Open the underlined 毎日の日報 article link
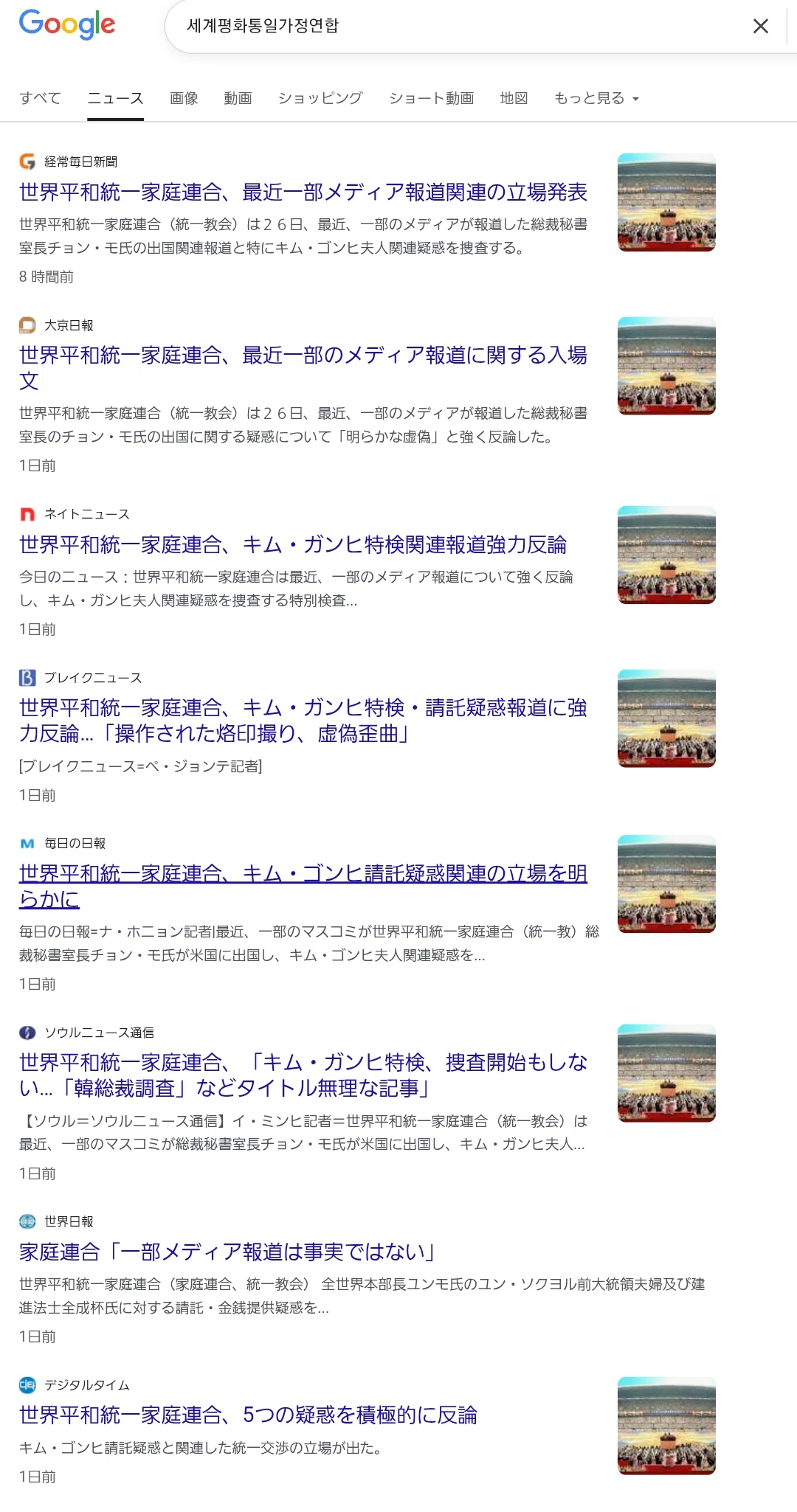The width and height of the screenshot is (797, 1512). [303, 886]
